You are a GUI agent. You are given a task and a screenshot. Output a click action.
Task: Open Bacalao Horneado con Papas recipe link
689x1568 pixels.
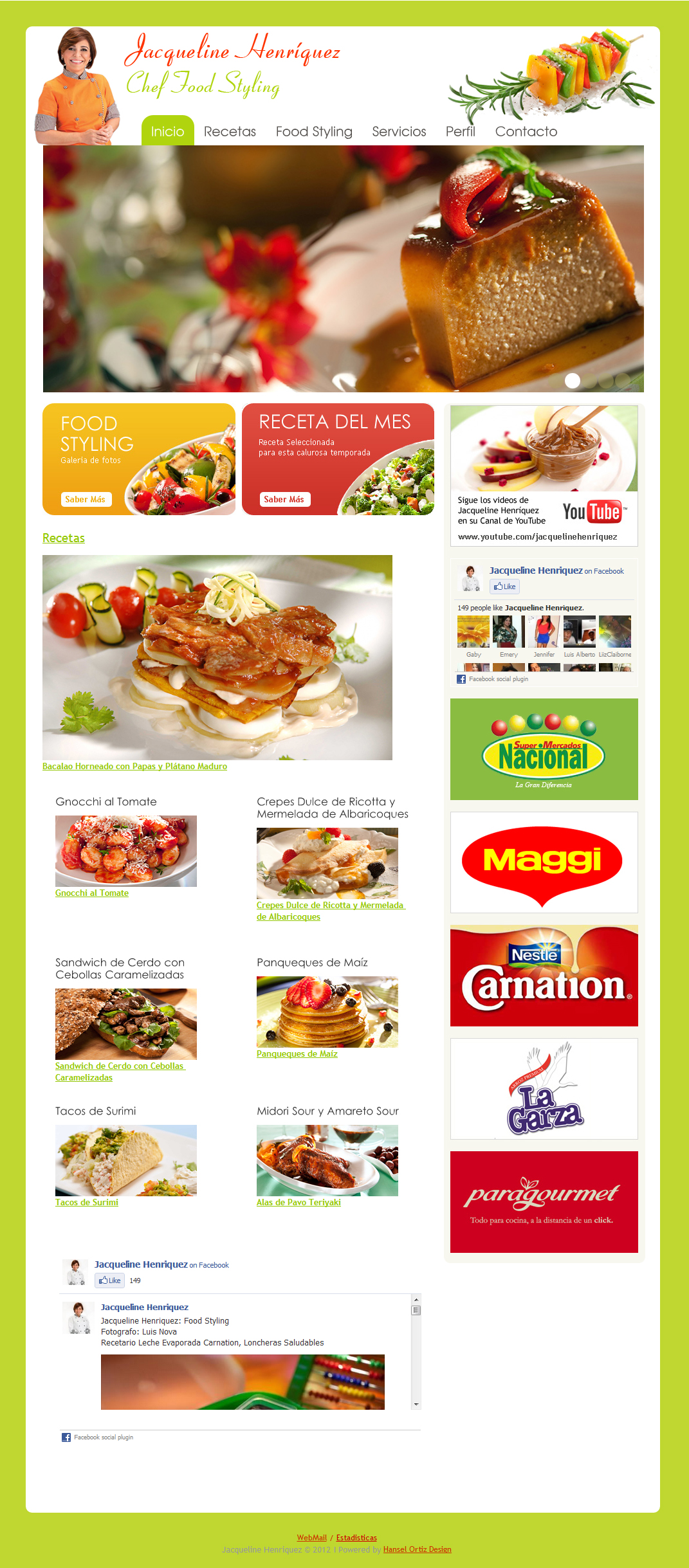pos(134,766)
